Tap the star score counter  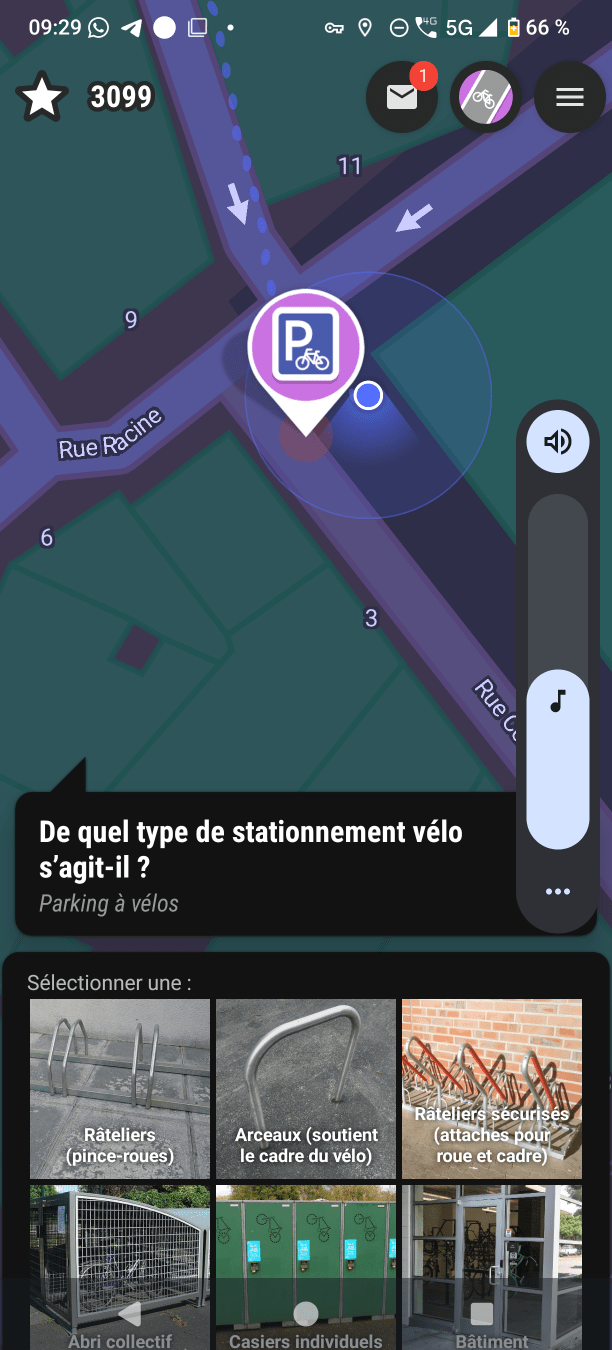tap(86, 97)
